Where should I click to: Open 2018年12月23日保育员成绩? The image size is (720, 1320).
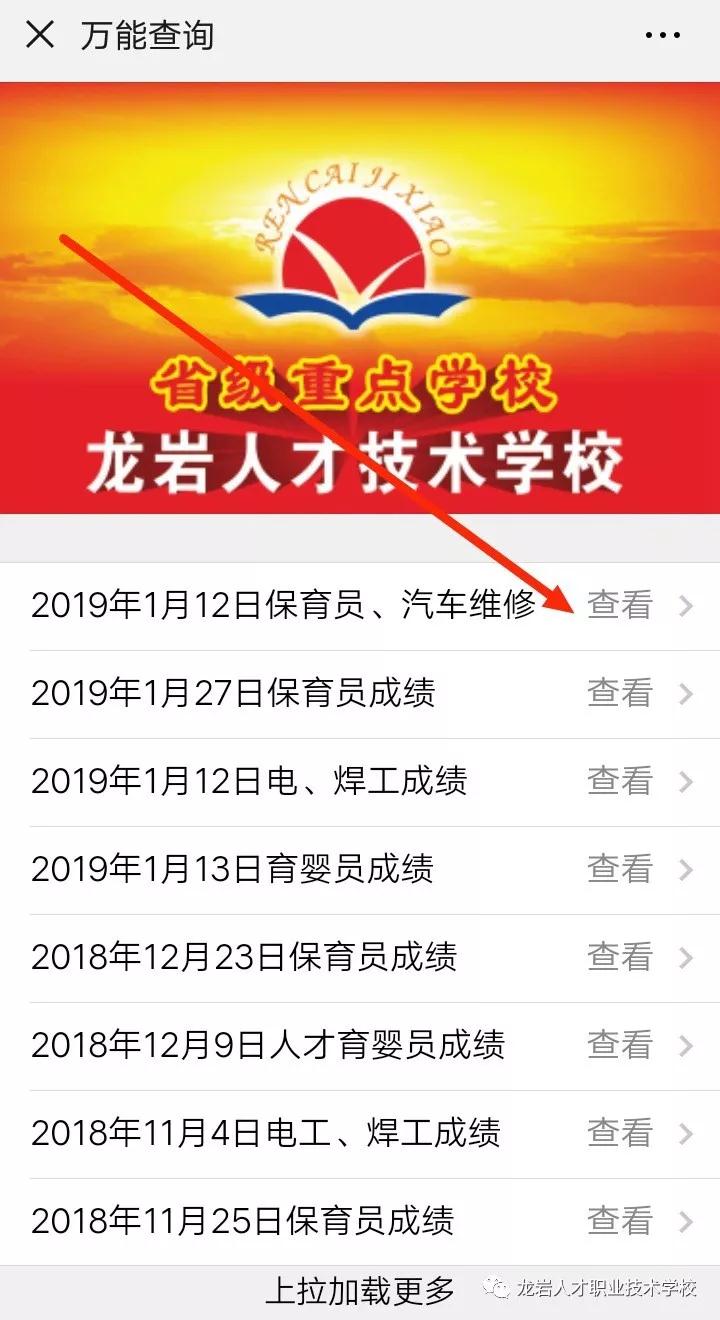(360, 957)
